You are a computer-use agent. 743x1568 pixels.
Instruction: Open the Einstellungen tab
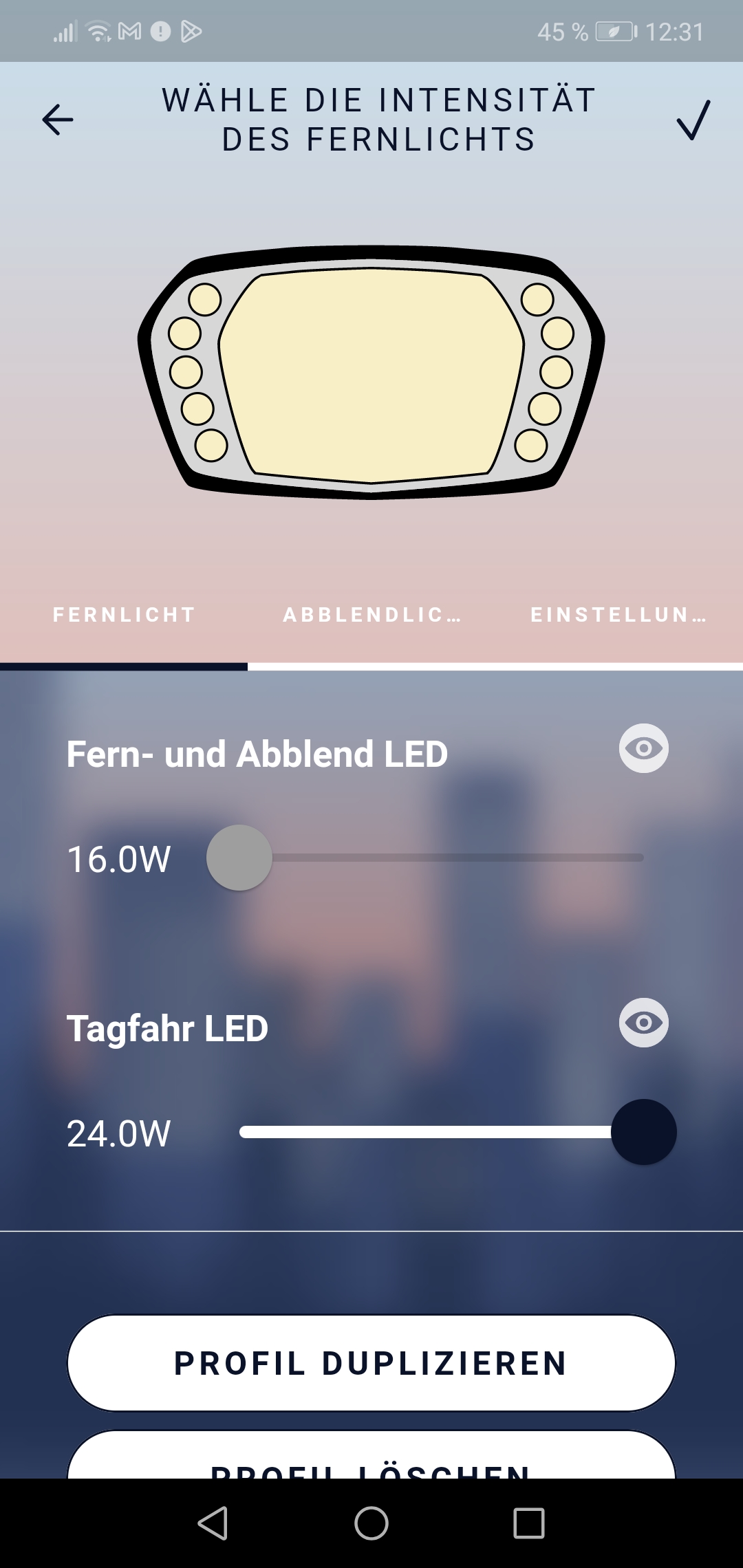coord(618,615)
